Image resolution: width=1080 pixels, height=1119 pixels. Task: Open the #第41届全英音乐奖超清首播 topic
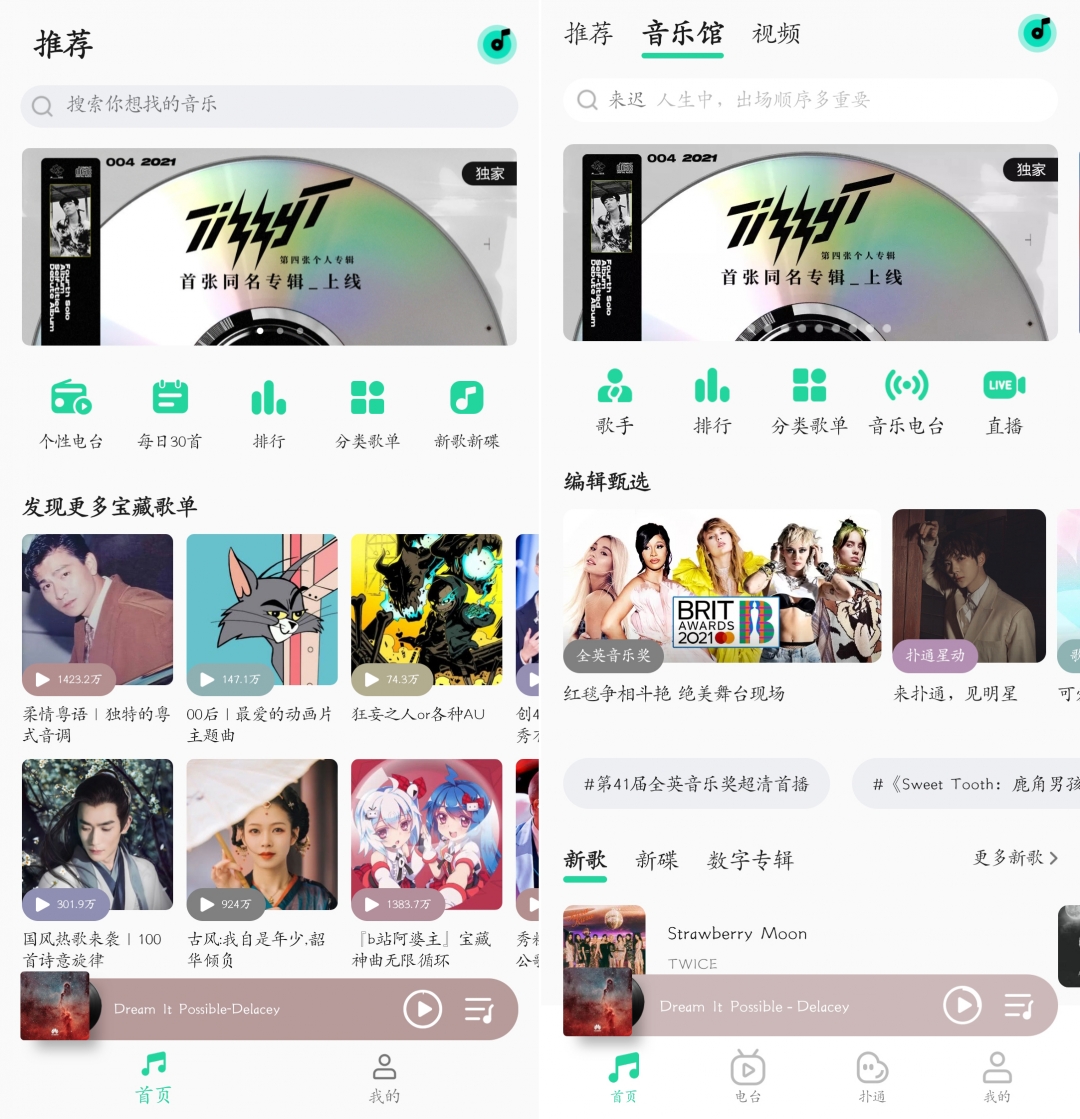tap(697, 783)
